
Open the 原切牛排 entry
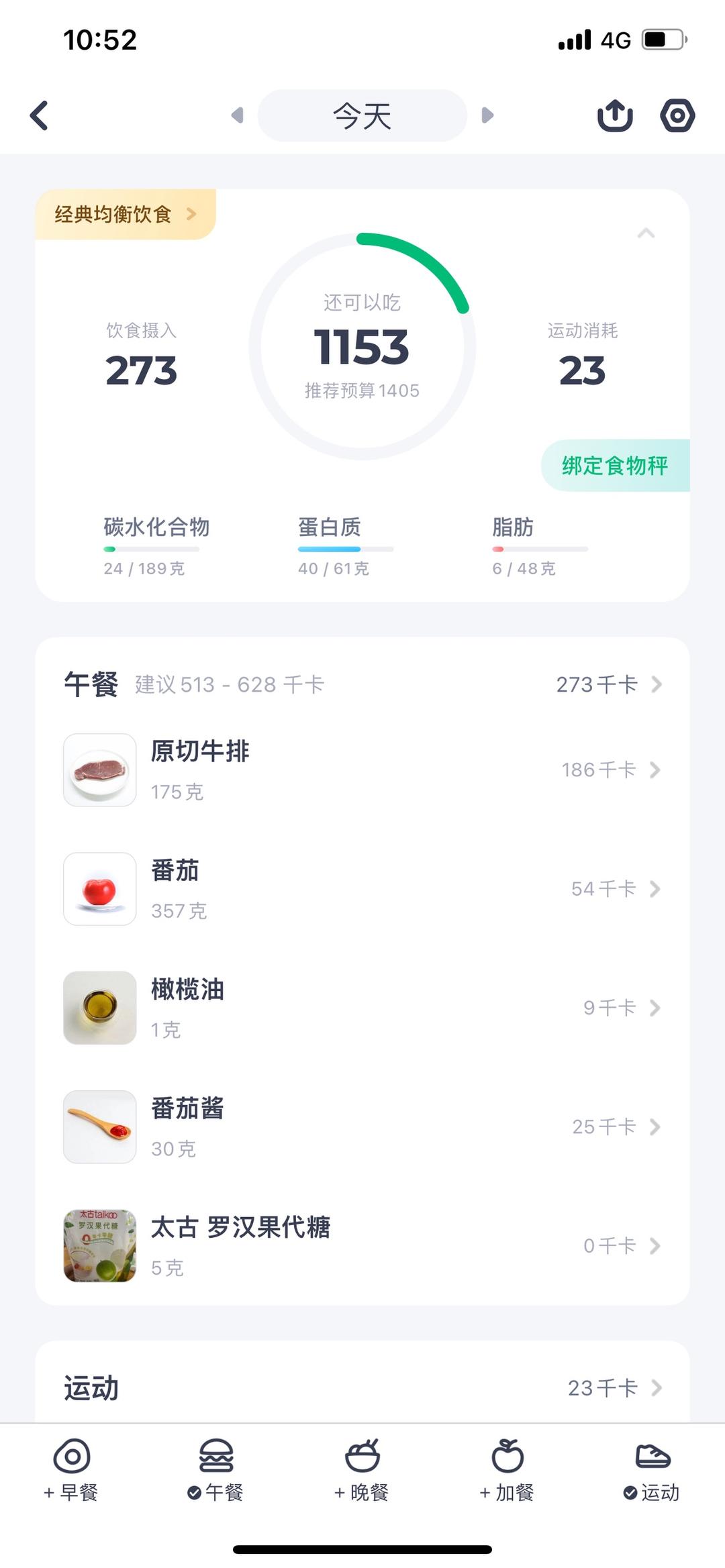(362, 770)
